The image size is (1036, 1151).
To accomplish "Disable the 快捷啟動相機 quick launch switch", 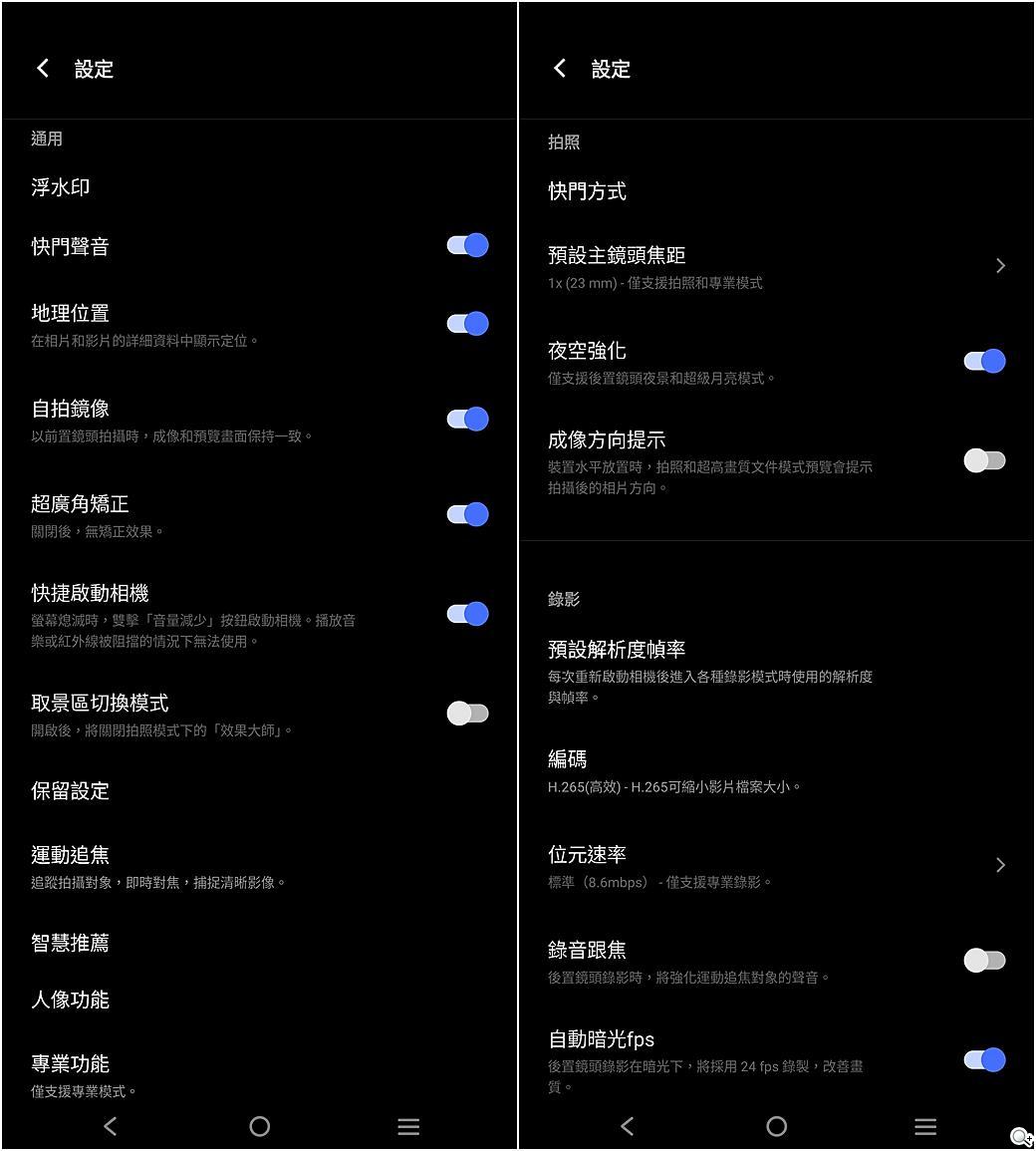I will (468, 614).
